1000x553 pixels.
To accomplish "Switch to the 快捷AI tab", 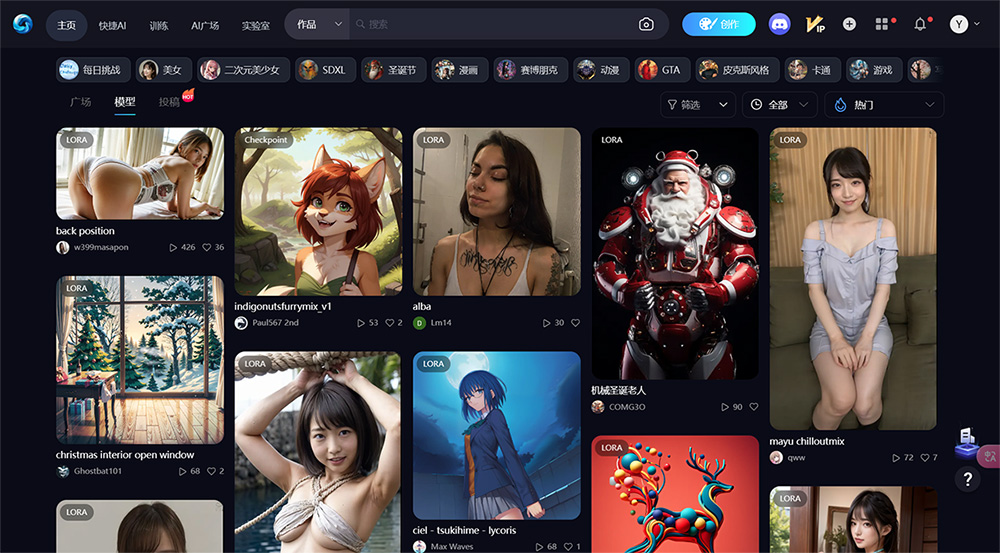I will [113, 25].
